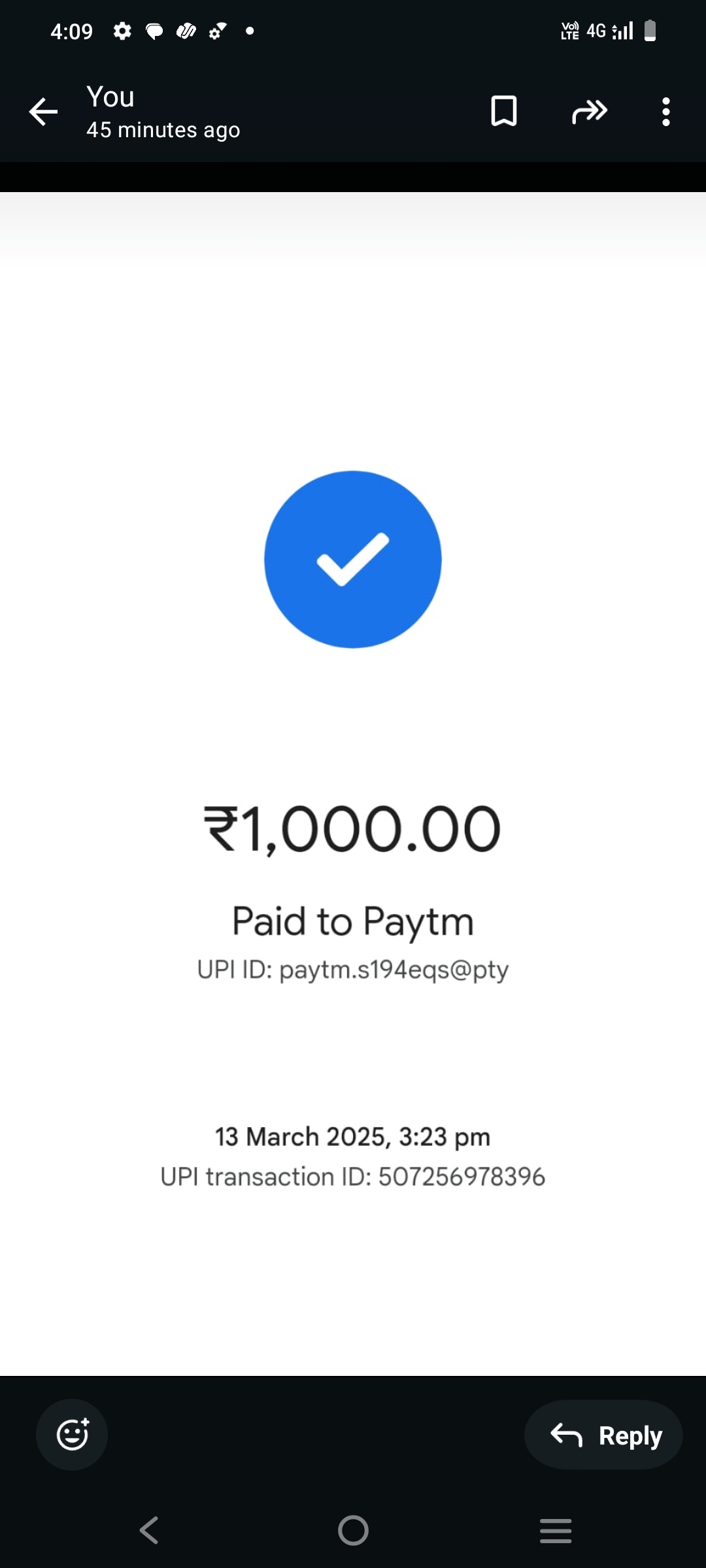Go to the home screen

(x=353, y=1530)
